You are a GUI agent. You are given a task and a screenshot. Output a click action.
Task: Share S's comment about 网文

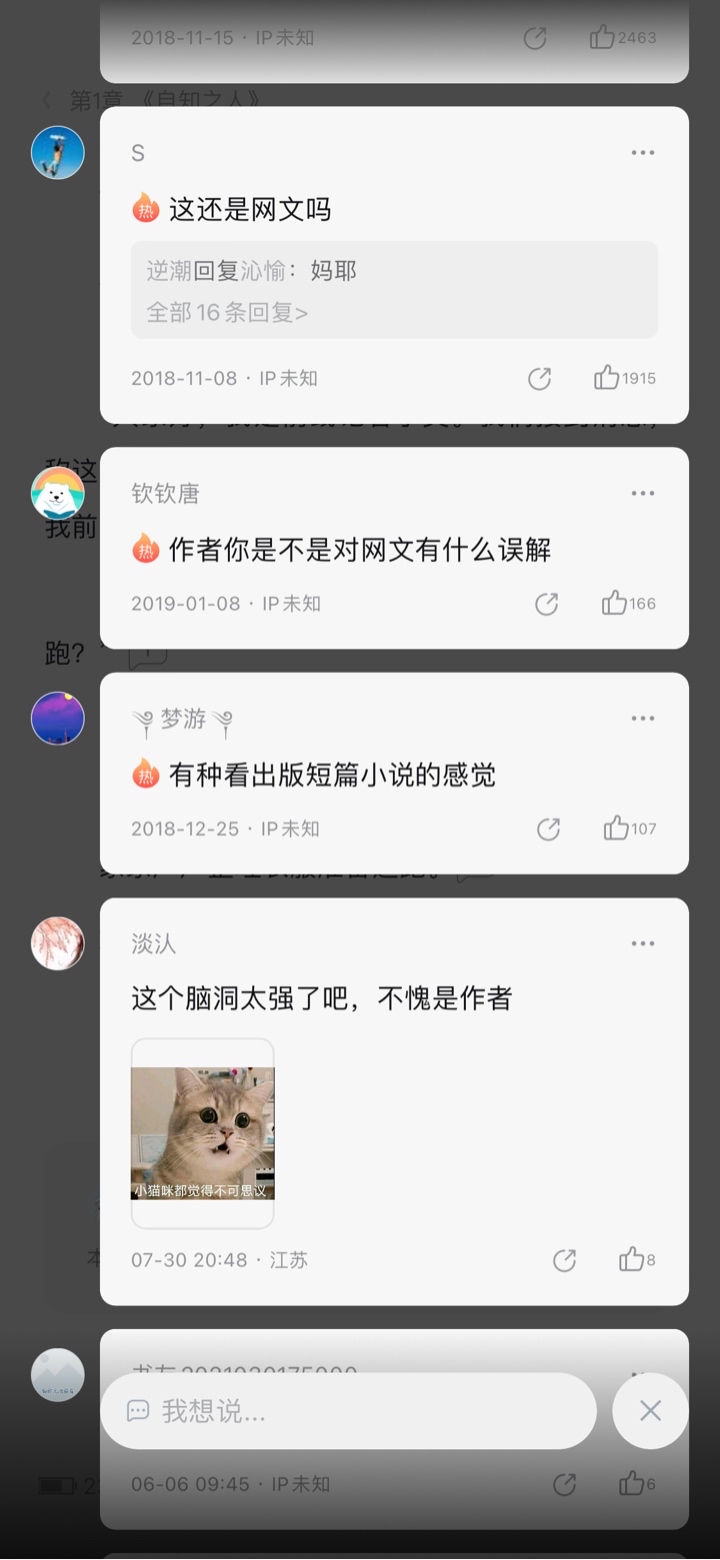(x=539, y=378)
